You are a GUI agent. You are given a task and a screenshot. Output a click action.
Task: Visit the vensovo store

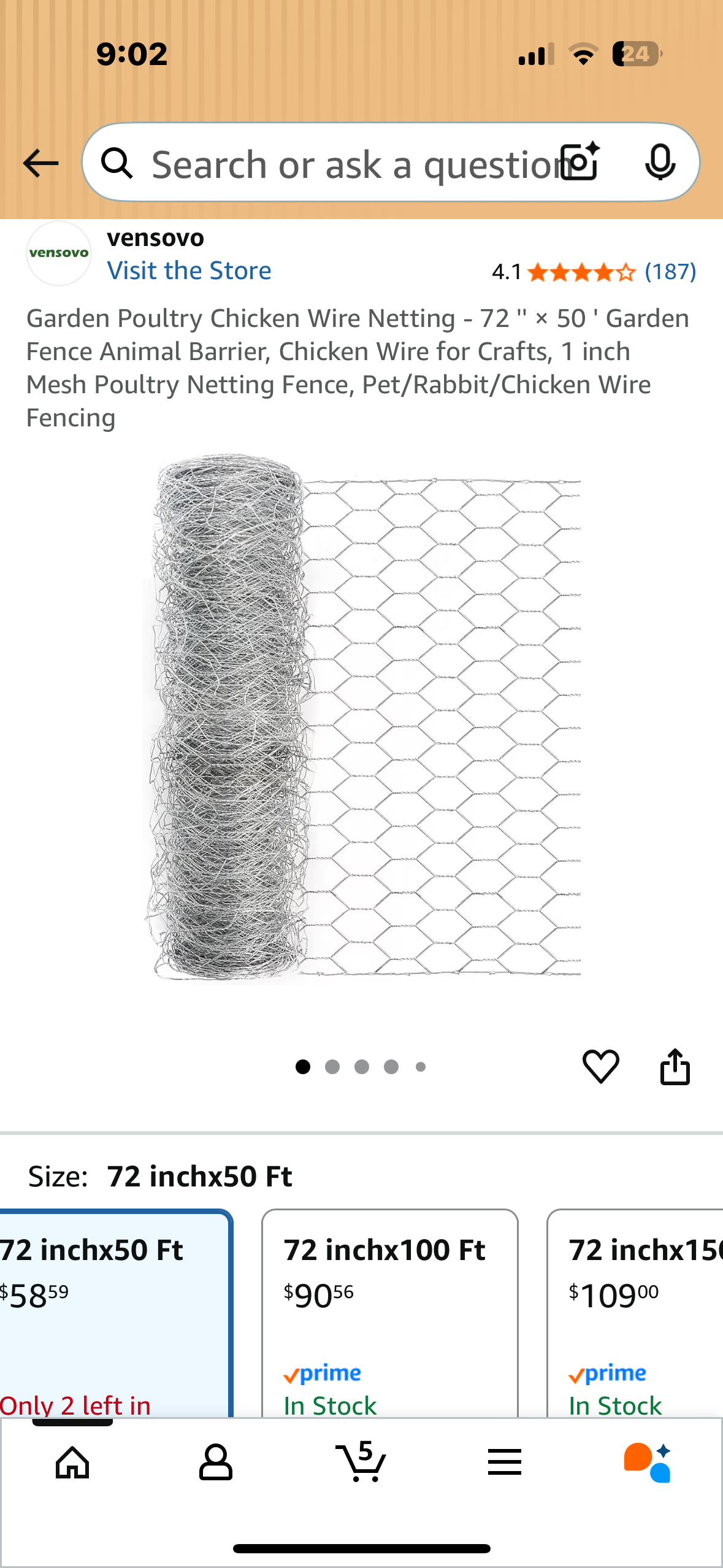(189, 271)
